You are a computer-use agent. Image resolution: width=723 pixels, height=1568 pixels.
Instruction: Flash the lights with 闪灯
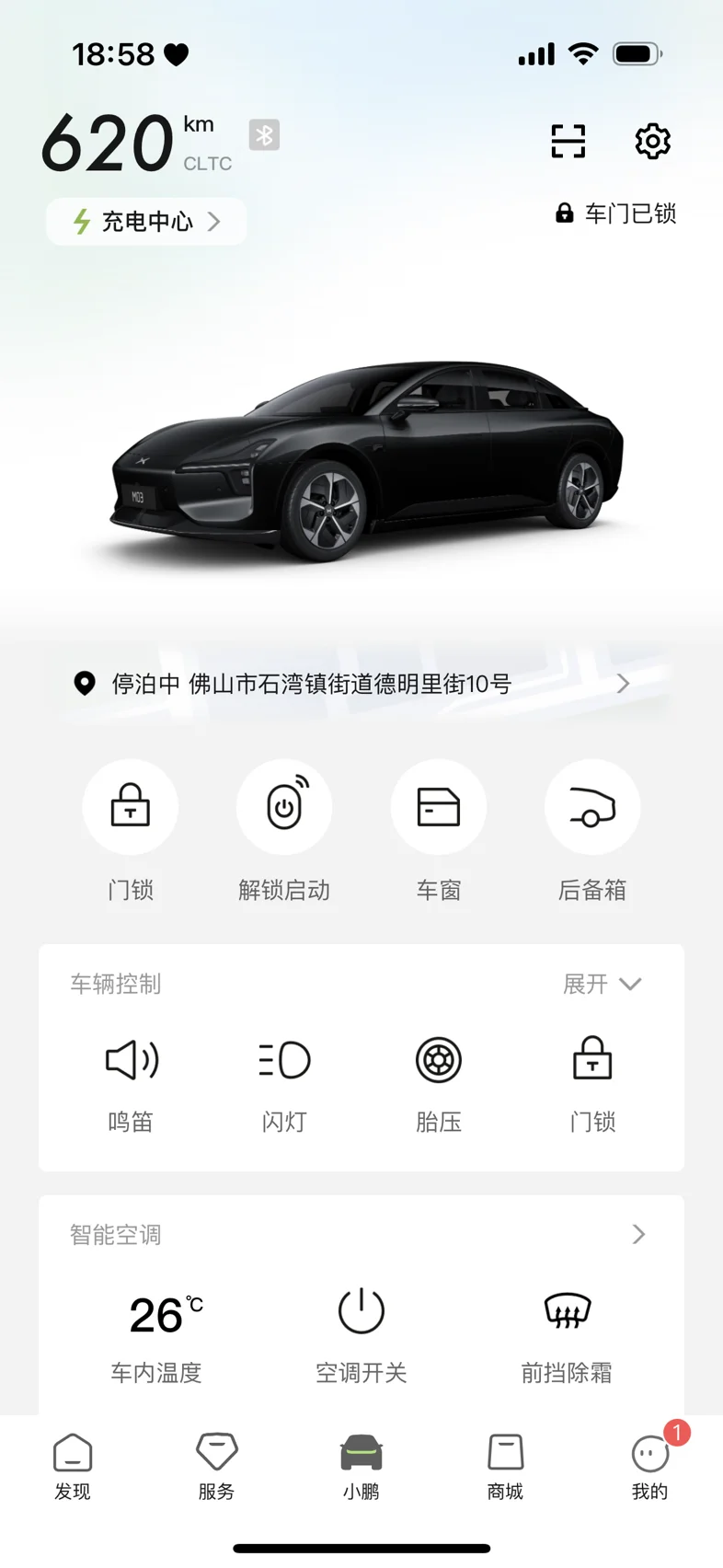tap(284, 1085)
